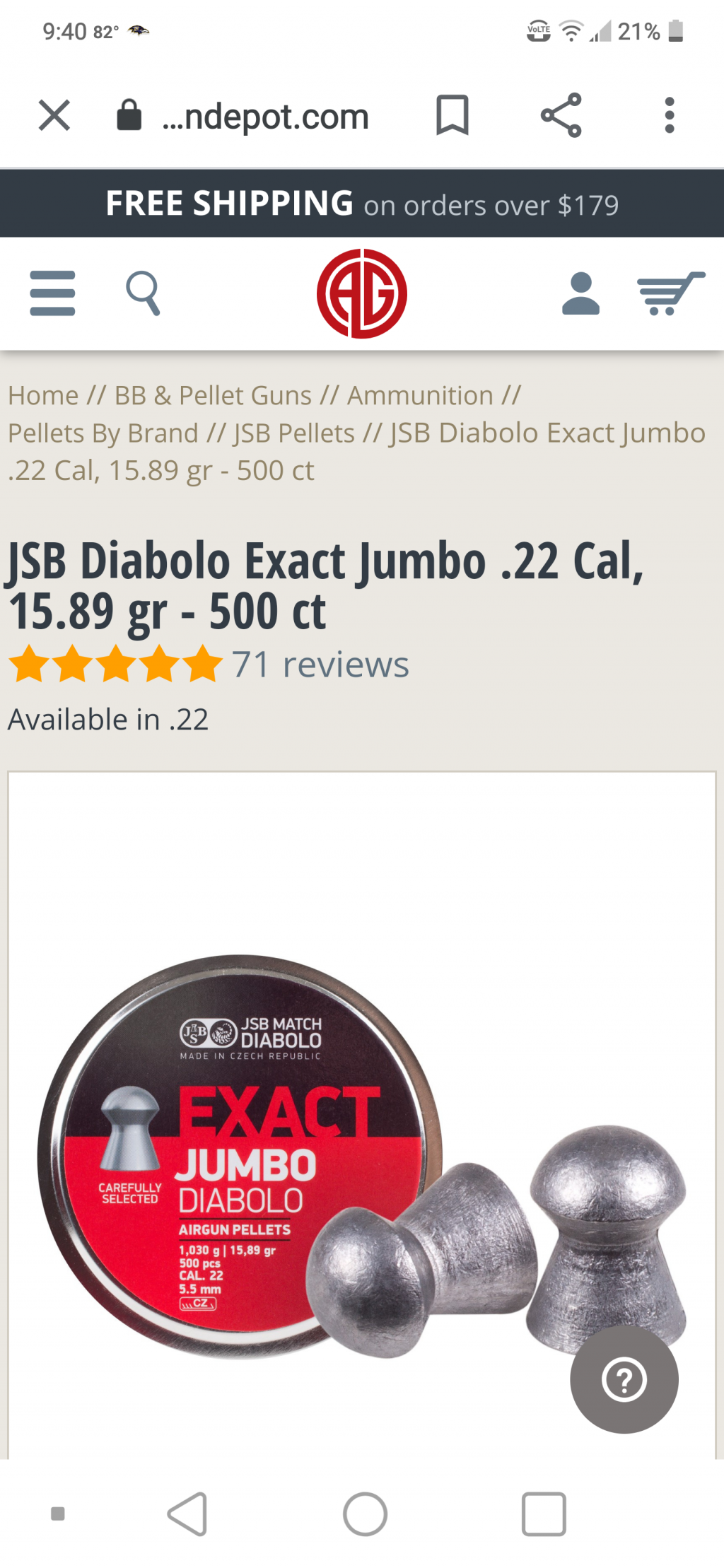Close the browser tab with the X

pyautogui.click(x=54, y=115)
